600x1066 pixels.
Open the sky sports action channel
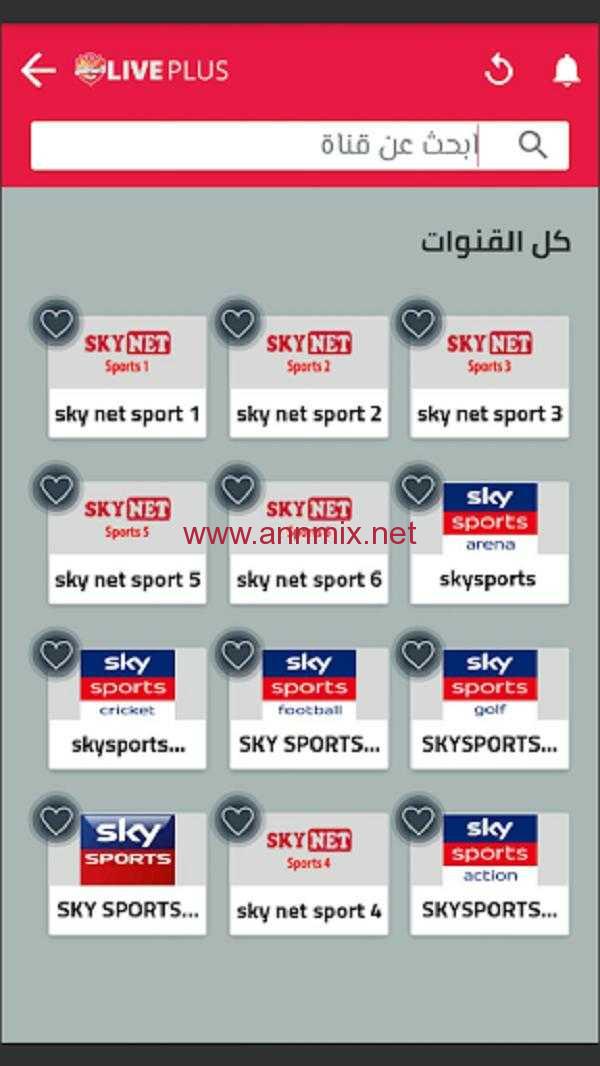coord(489,874)
